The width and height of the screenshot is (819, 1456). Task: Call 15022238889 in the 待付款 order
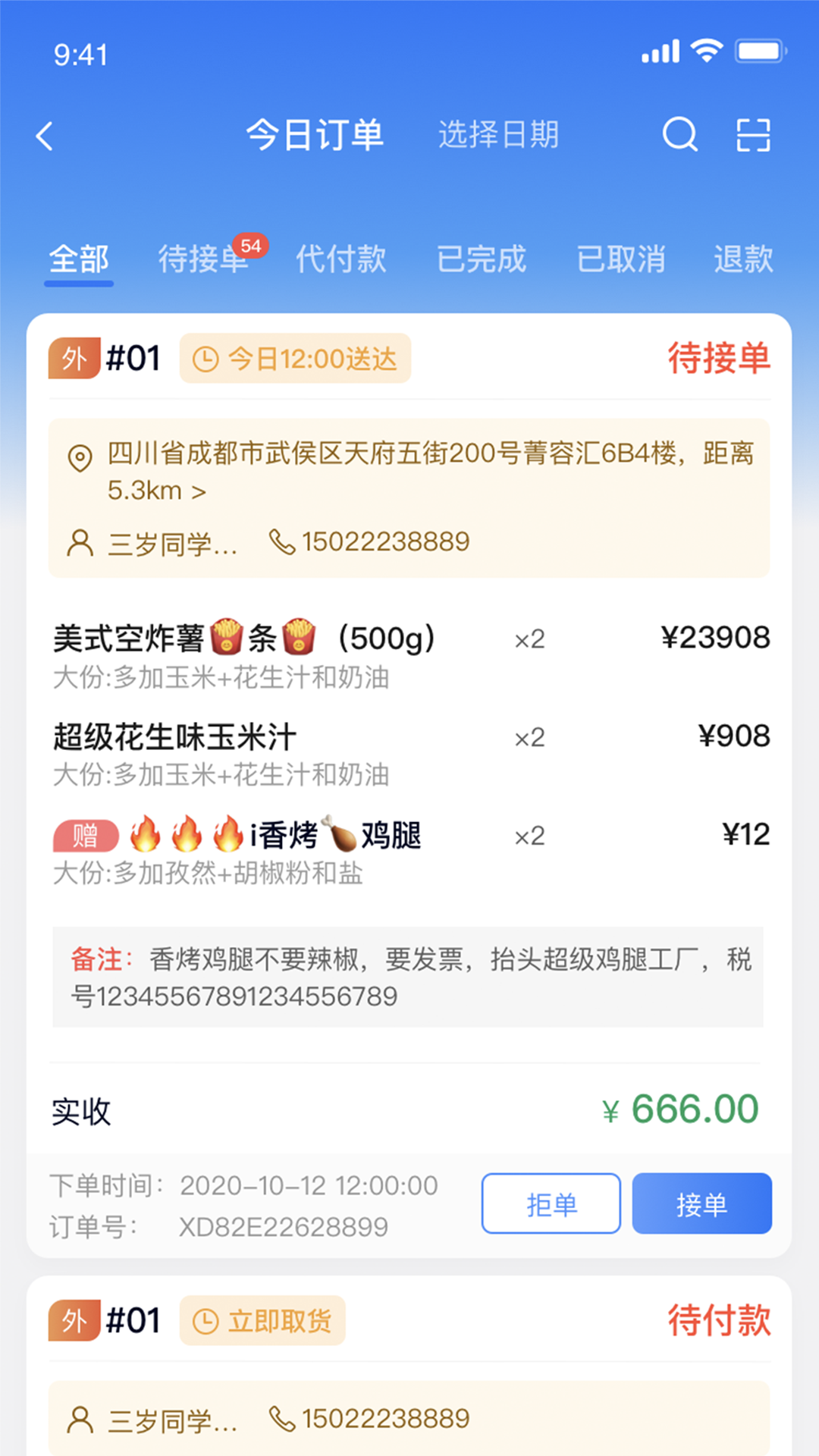click(370, 1419)
